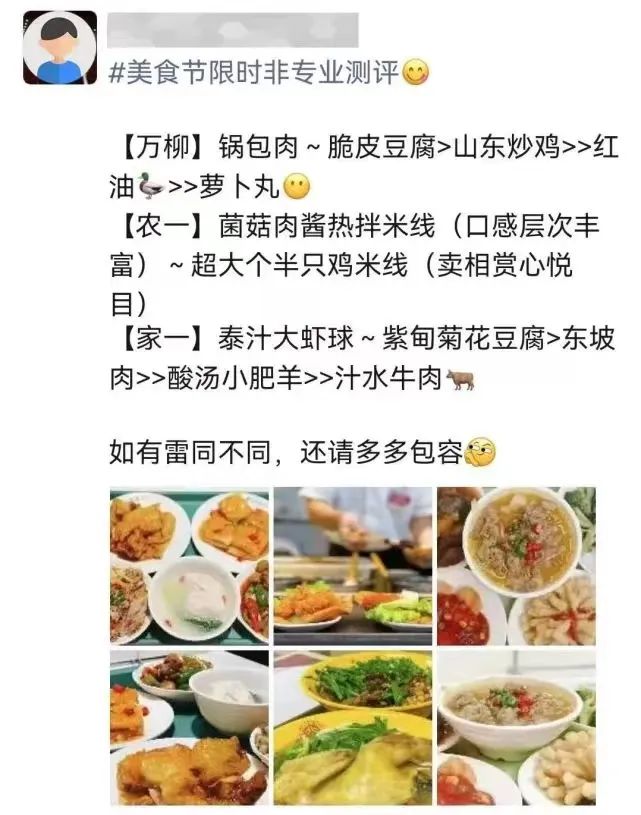Open the photo of meatball soup in white bowl
The width and height of the screenshot is (641, 815).
(516, 727)
